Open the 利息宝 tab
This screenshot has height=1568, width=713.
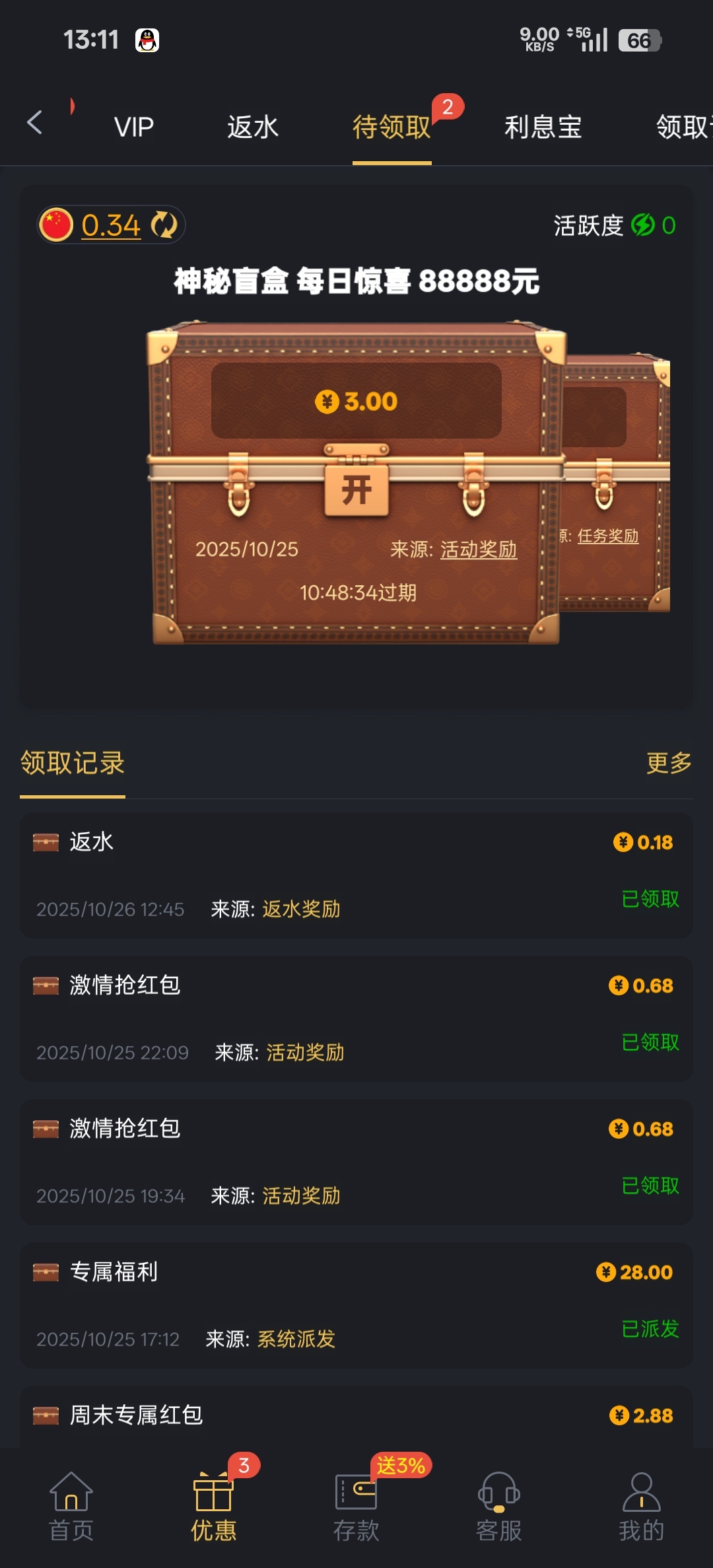543,127
